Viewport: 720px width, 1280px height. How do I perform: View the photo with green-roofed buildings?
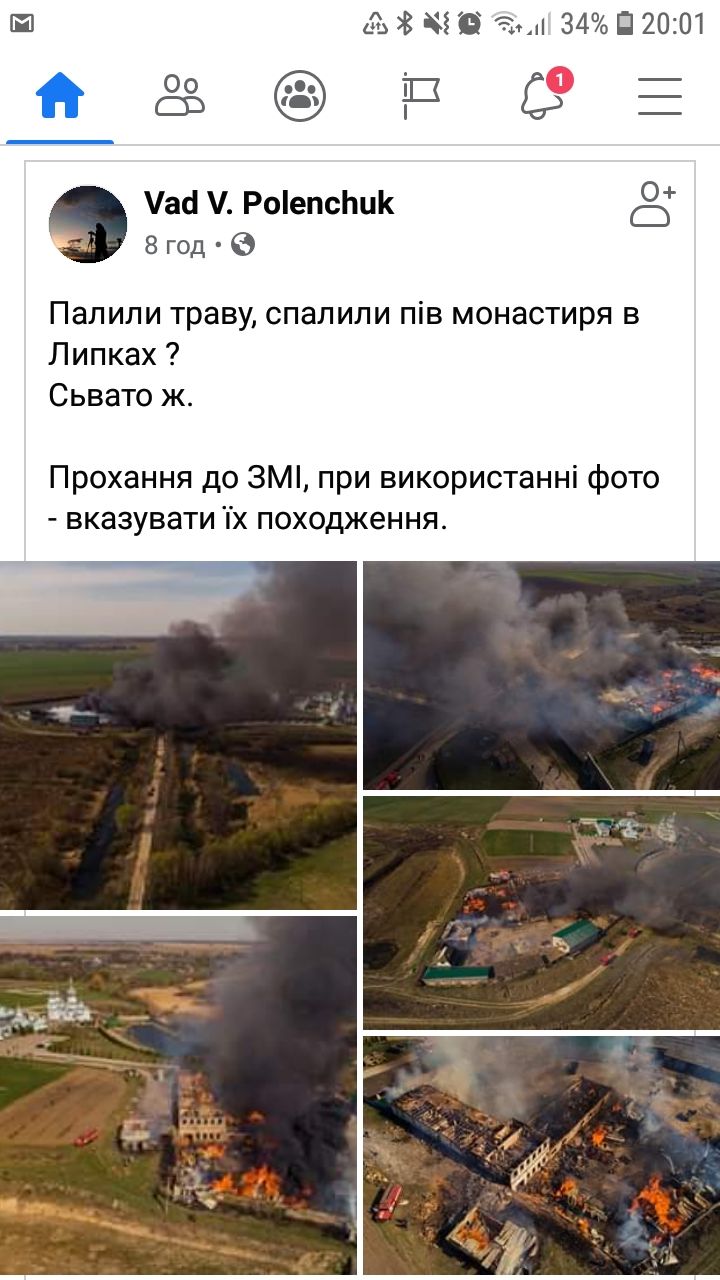[x=541, y=912]
